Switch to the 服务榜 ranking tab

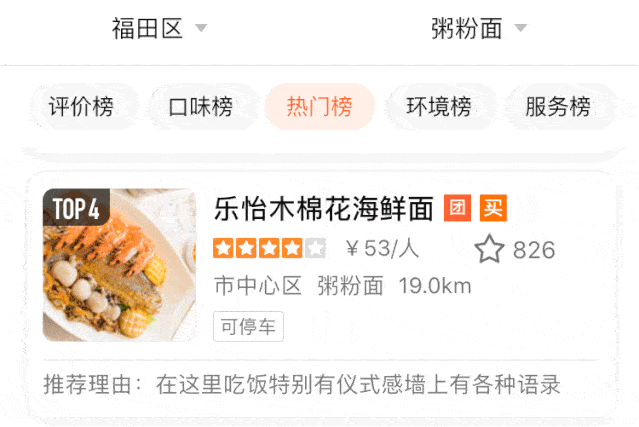[557, 107]
